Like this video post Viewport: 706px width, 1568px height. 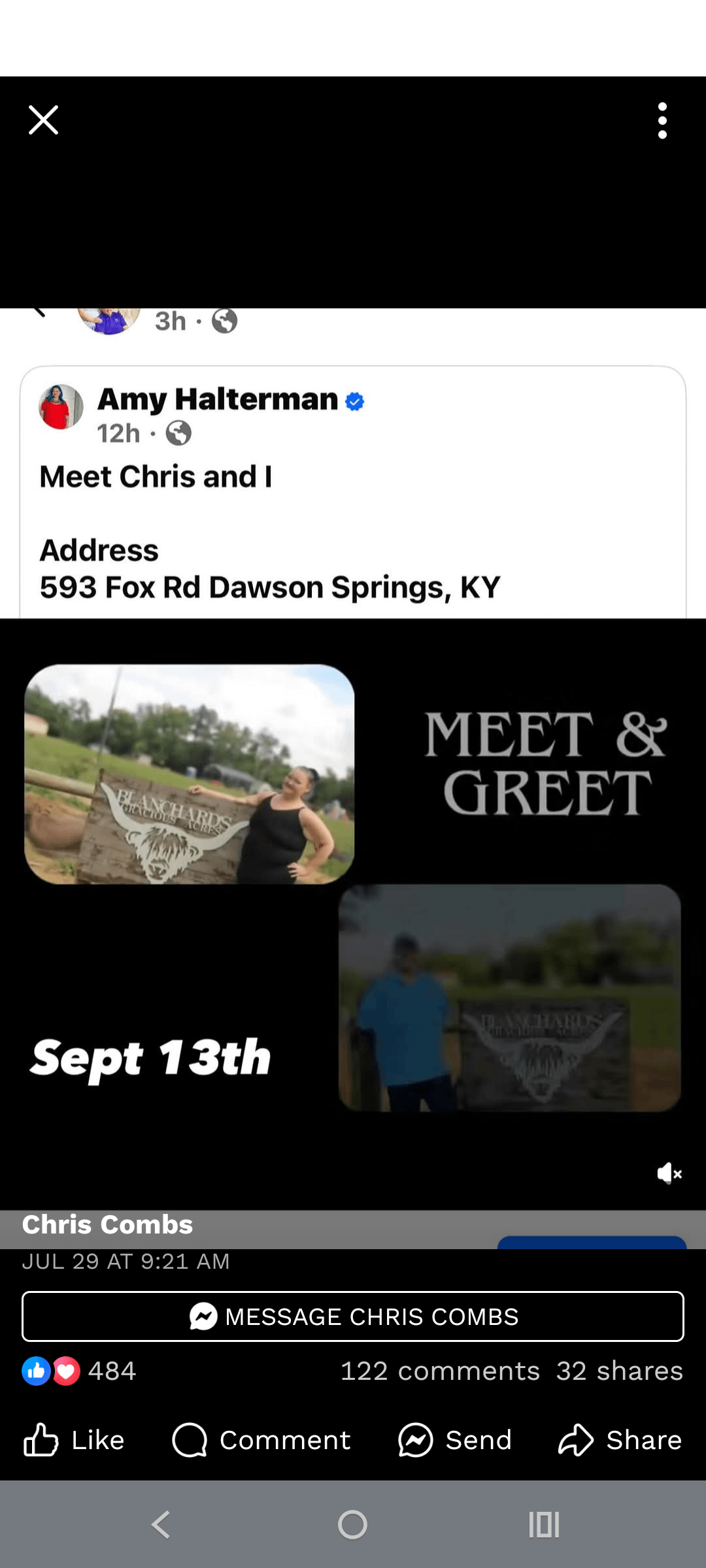pyautogui.click(x=73, y=1440)
